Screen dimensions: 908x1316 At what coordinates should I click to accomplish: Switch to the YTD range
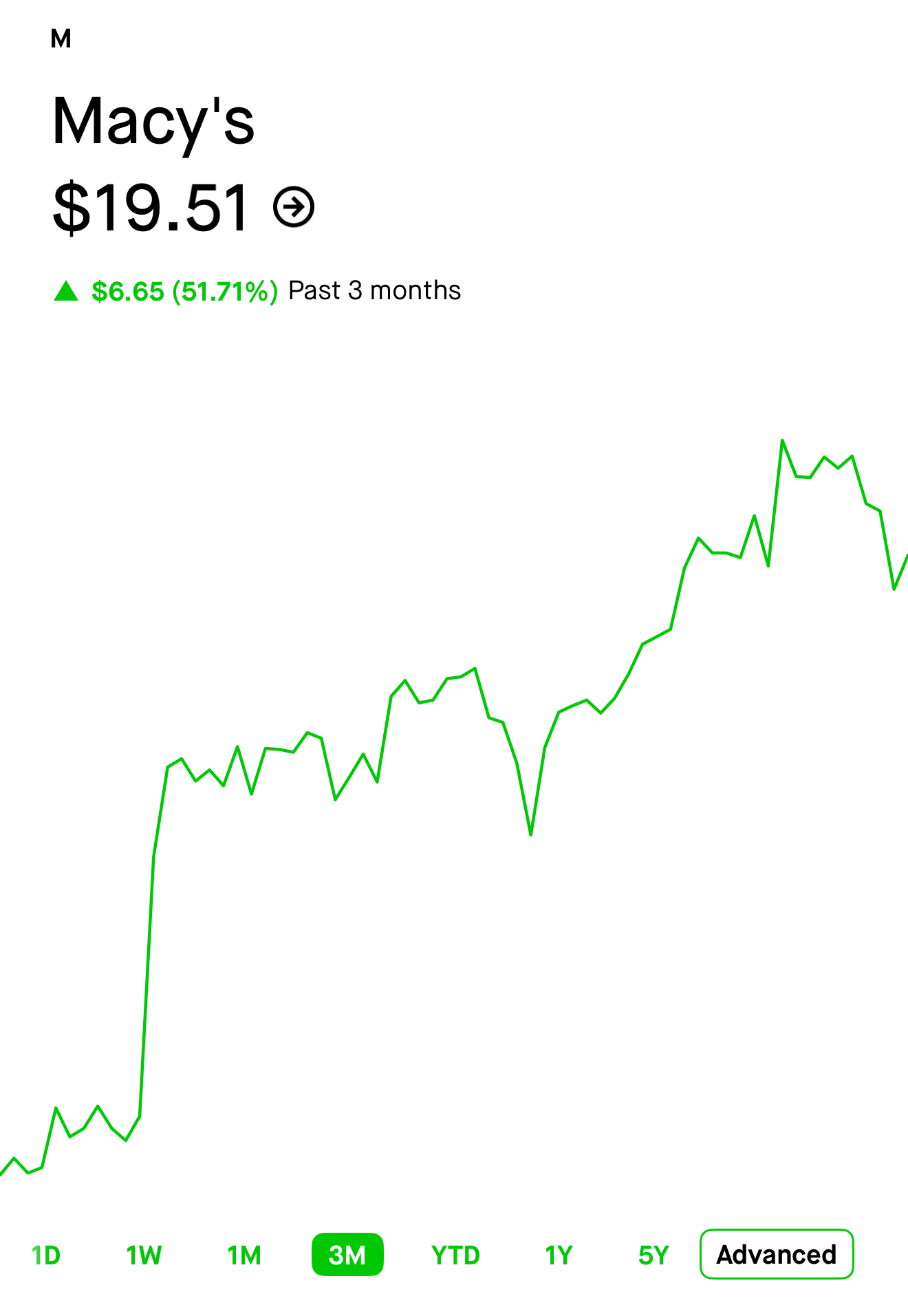pos(455,1255)
